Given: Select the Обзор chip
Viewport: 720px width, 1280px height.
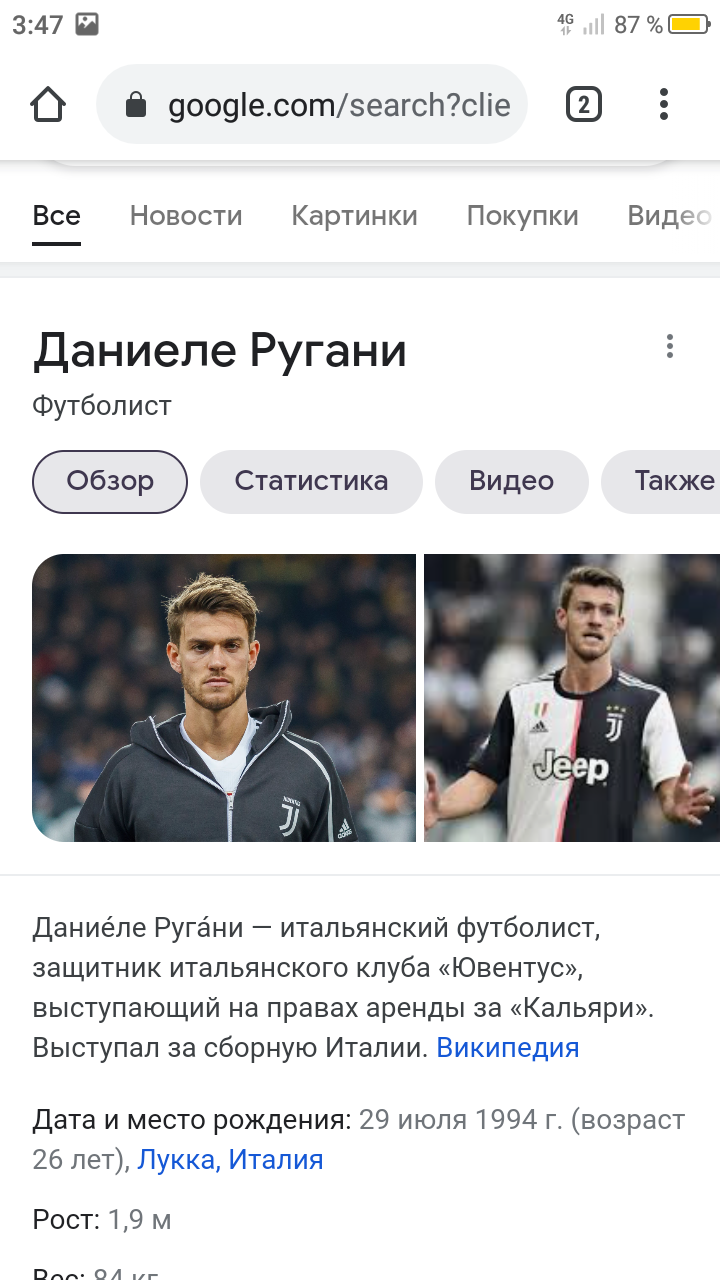Looking at the screenshot, I should pyautogui.click(x=110, y=481).
